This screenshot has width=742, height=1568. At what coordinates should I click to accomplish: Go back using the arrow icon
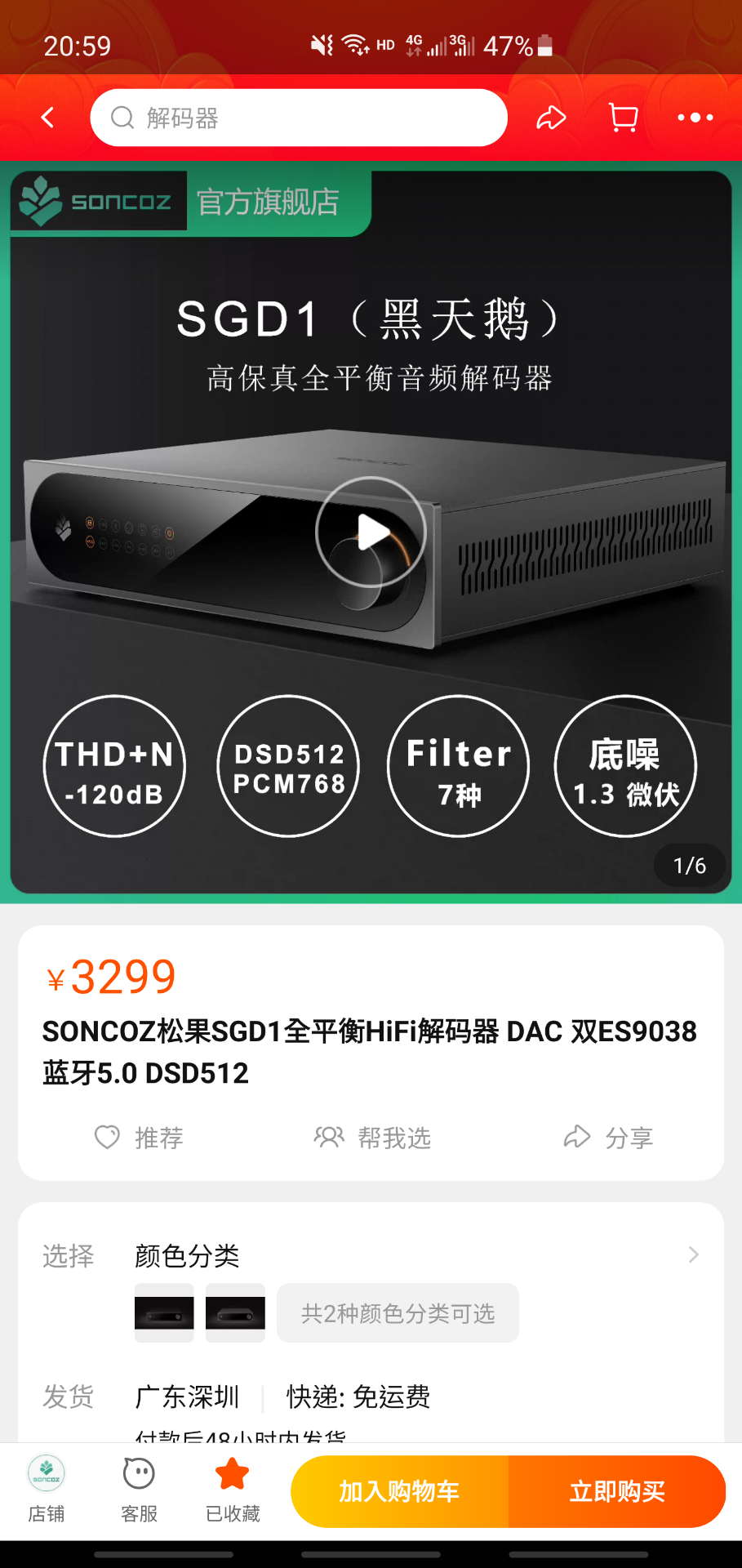tap(48, 118)
